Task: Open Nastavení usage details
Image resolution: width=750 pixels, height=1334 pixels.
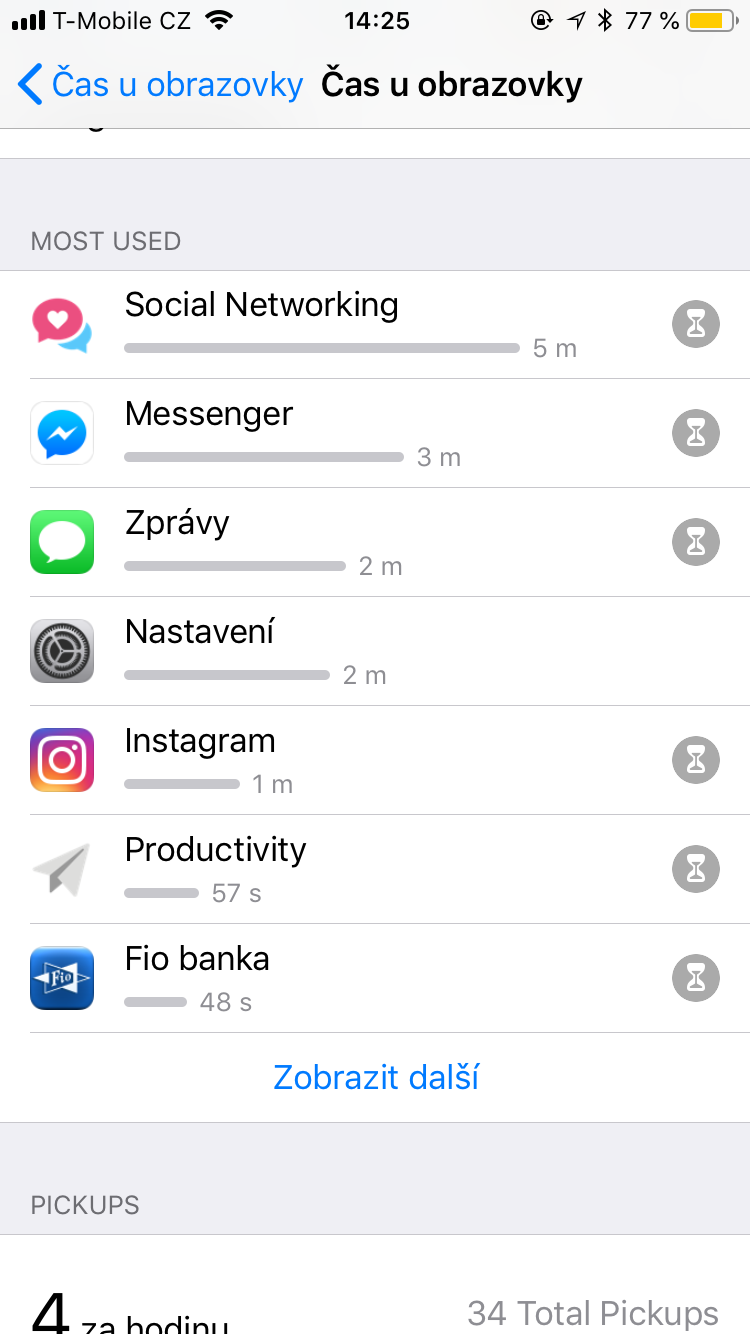Action: point(350,651)
